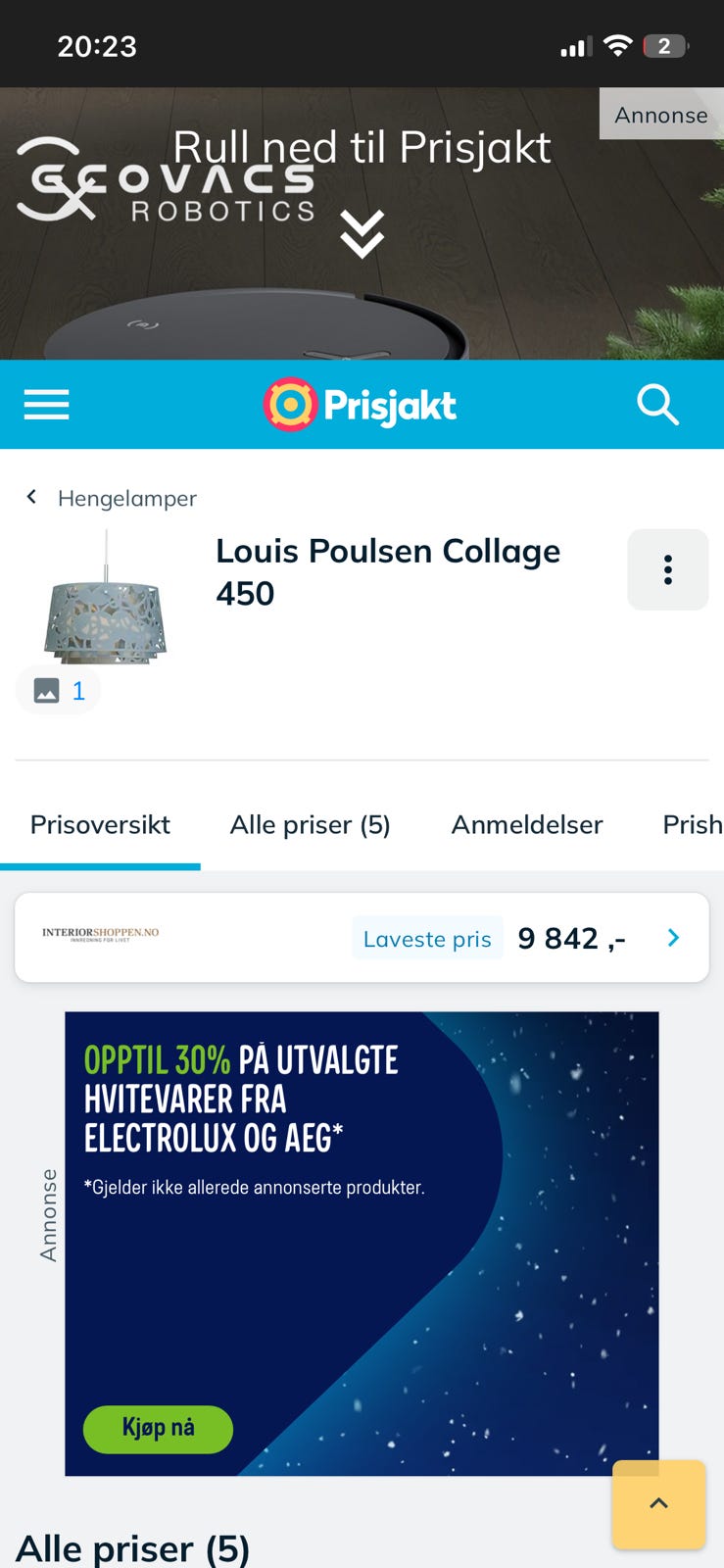Select the Prisoversikt tab
Screen dimensions: 724x1568
tap(100, 824)
